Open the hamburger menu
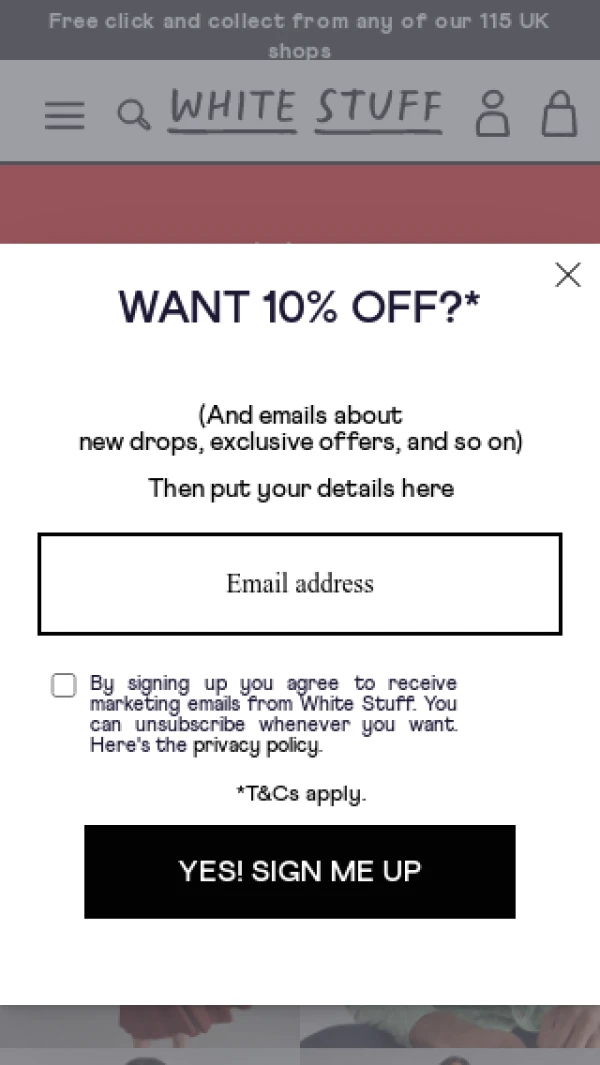Image resolution: width=600 pixels, height=1065 pixels. click(x=65, y=116)
